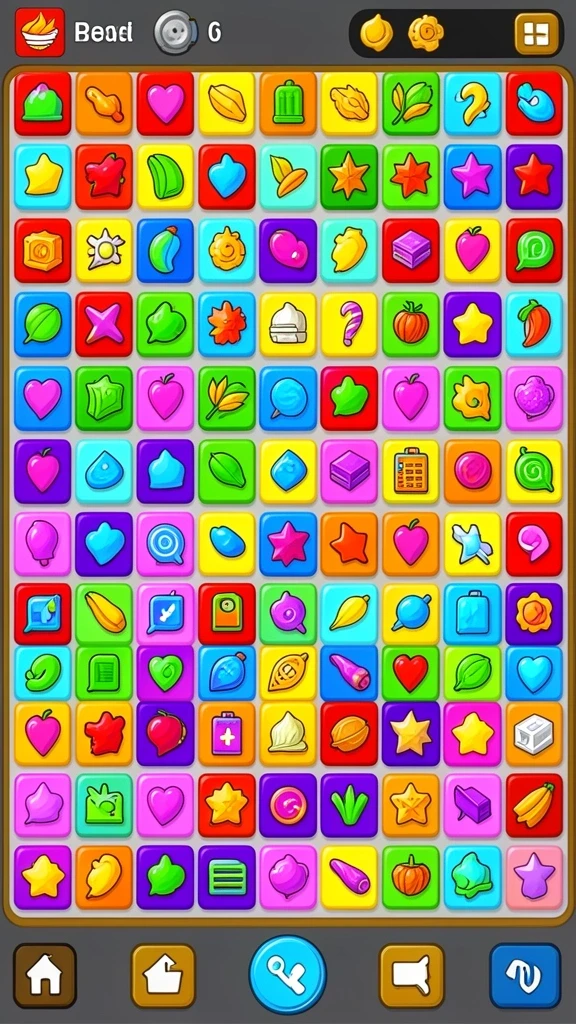
Task: Tap the blue squiggle button
Action: (525, 976)
